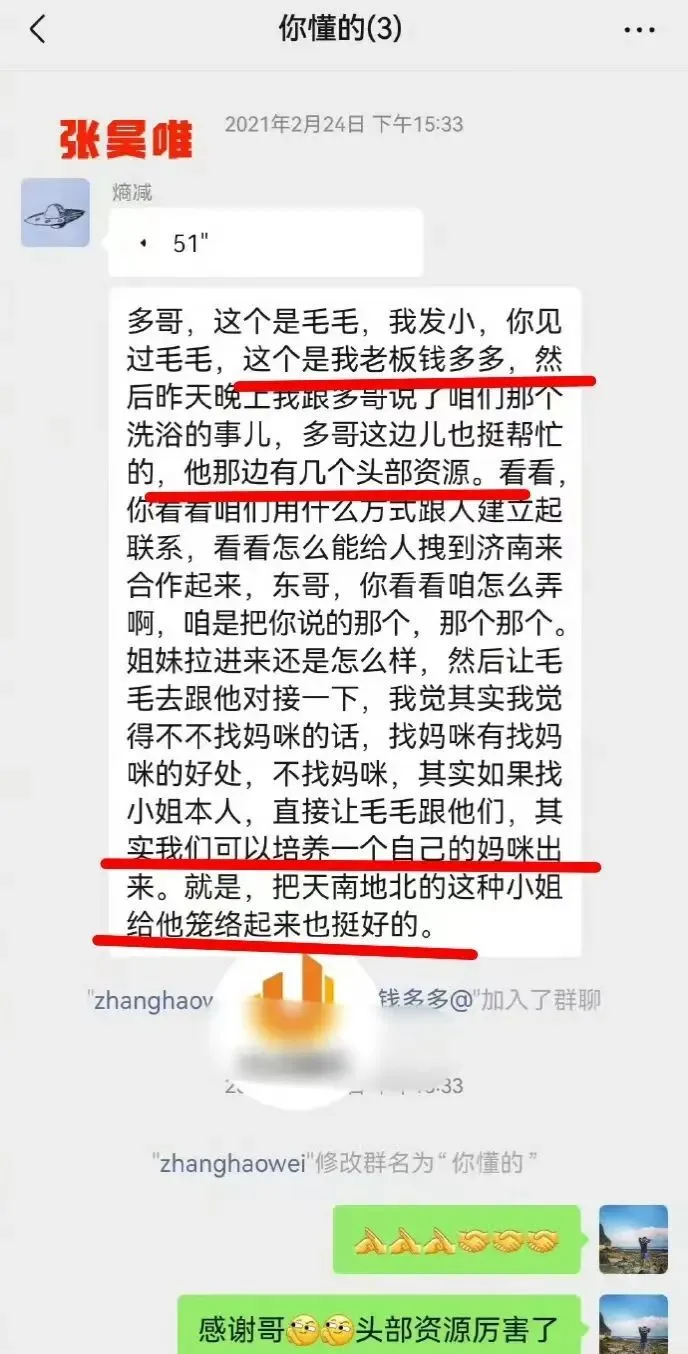Open the chat info overflow menu

point(639,30)
